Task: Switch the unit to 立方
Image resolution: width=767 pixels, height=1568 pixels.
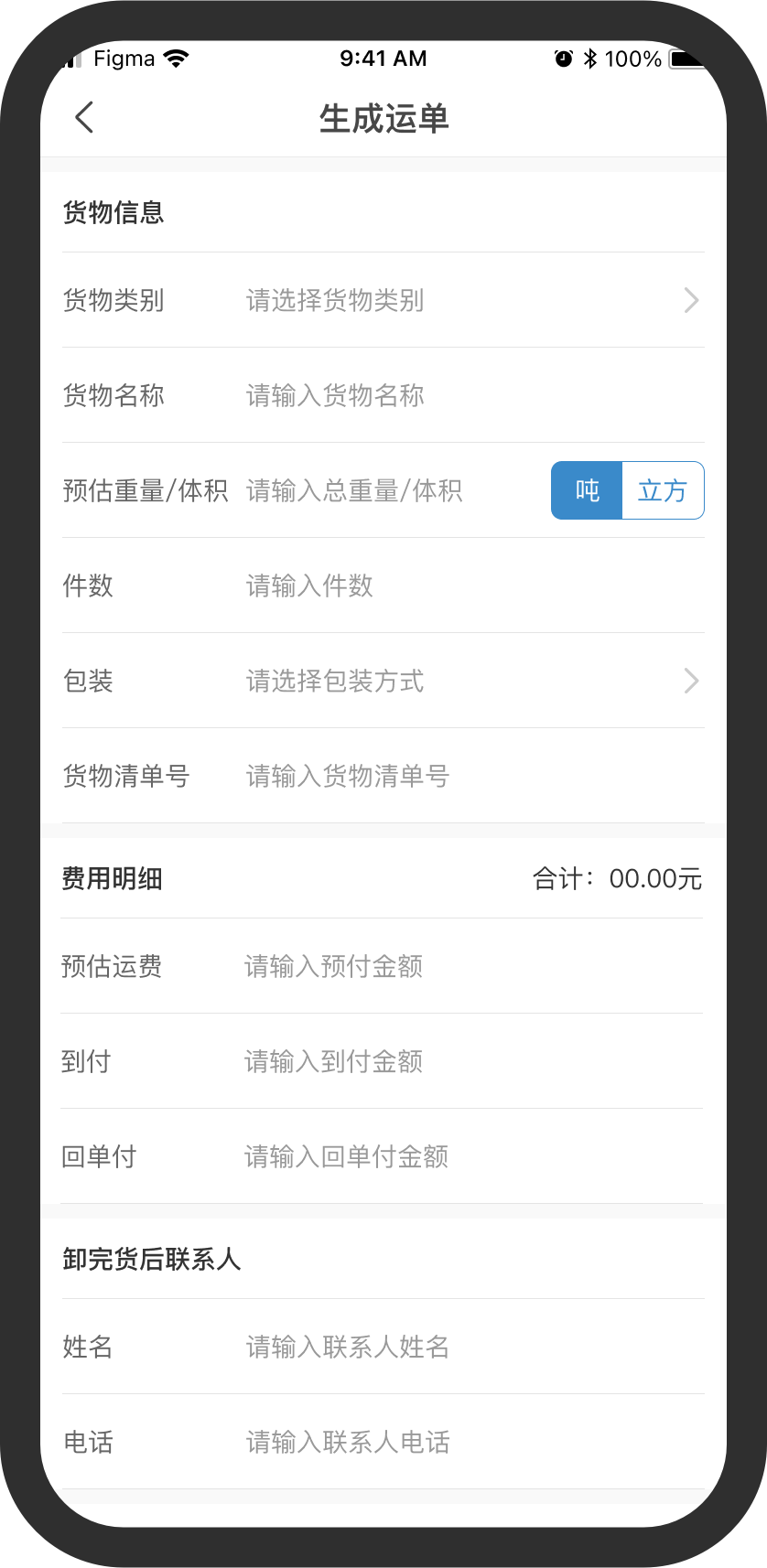Action: tap(663, 490)
